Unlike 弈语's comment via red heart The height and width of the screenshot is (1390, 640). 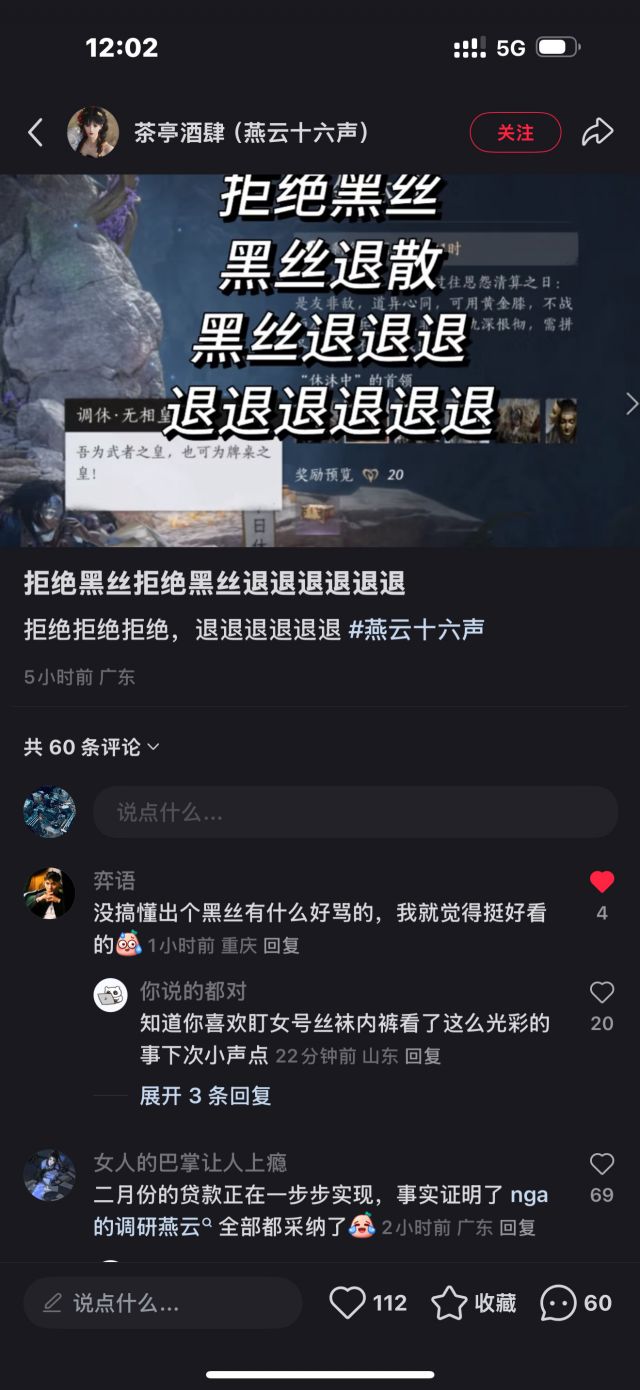click(601, 882)
